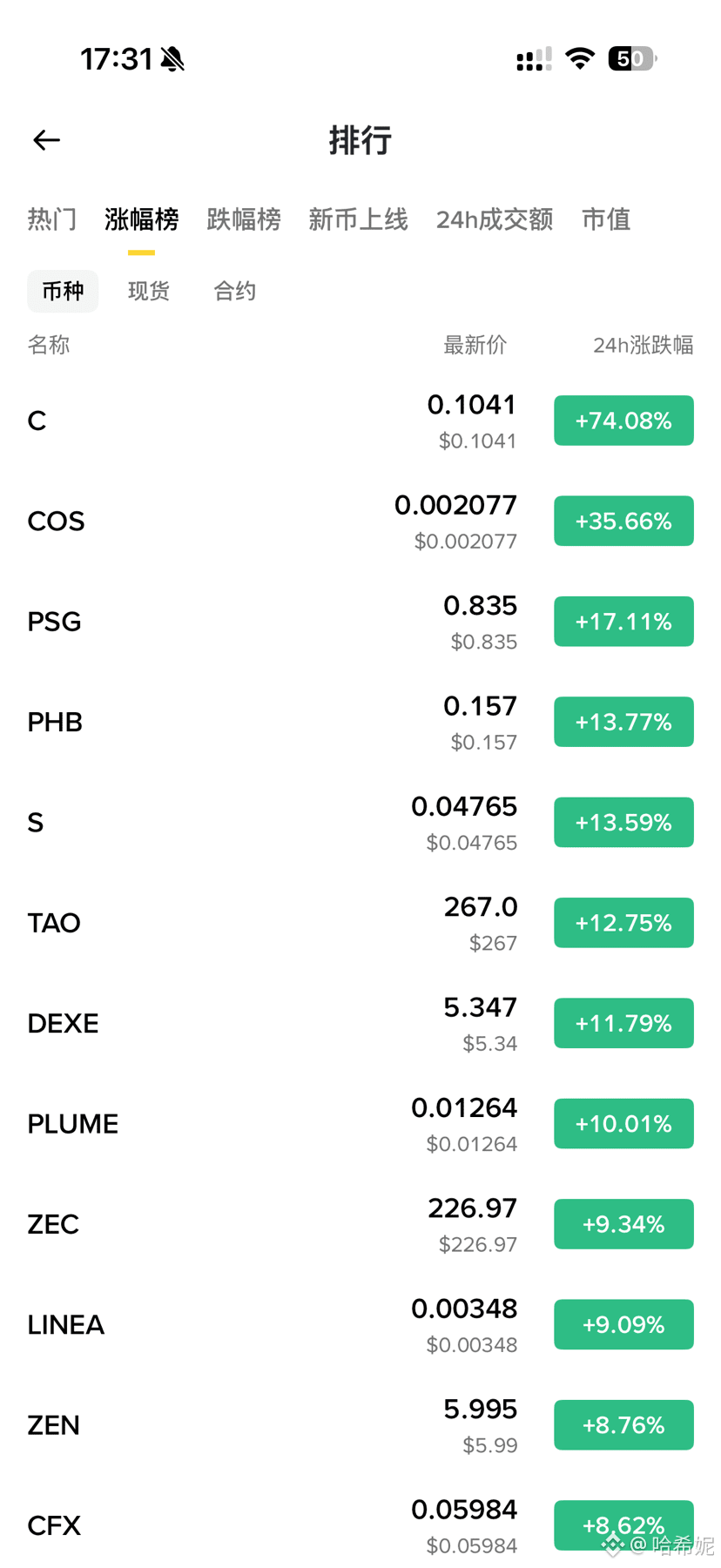View details for the PHB row
Viewport: 721px width, 1568px height.
[360, 722]
